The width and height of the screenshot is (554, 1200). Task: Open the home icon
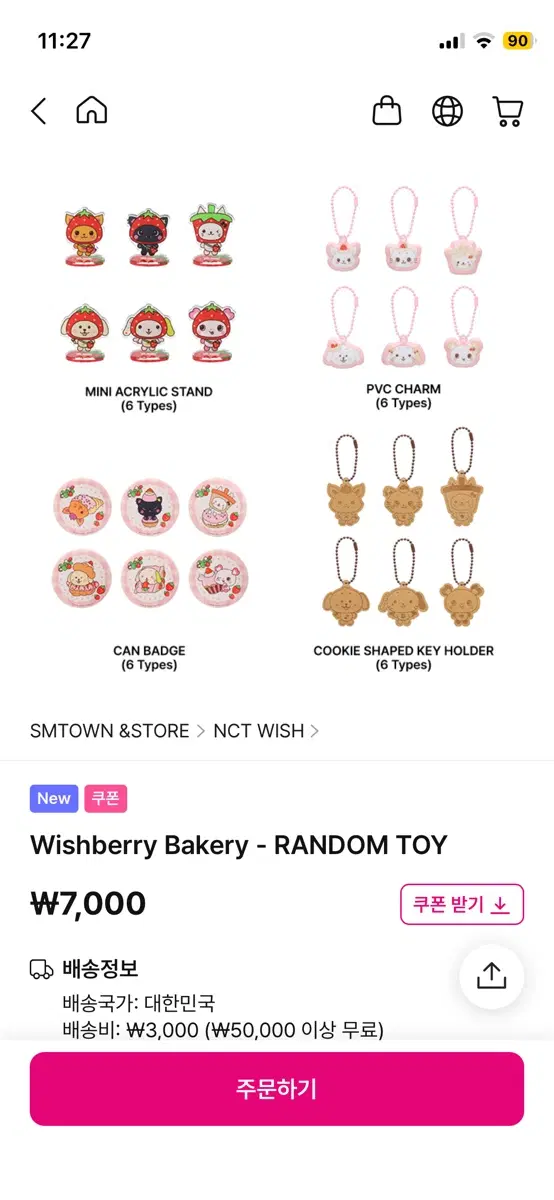(91, 110)
